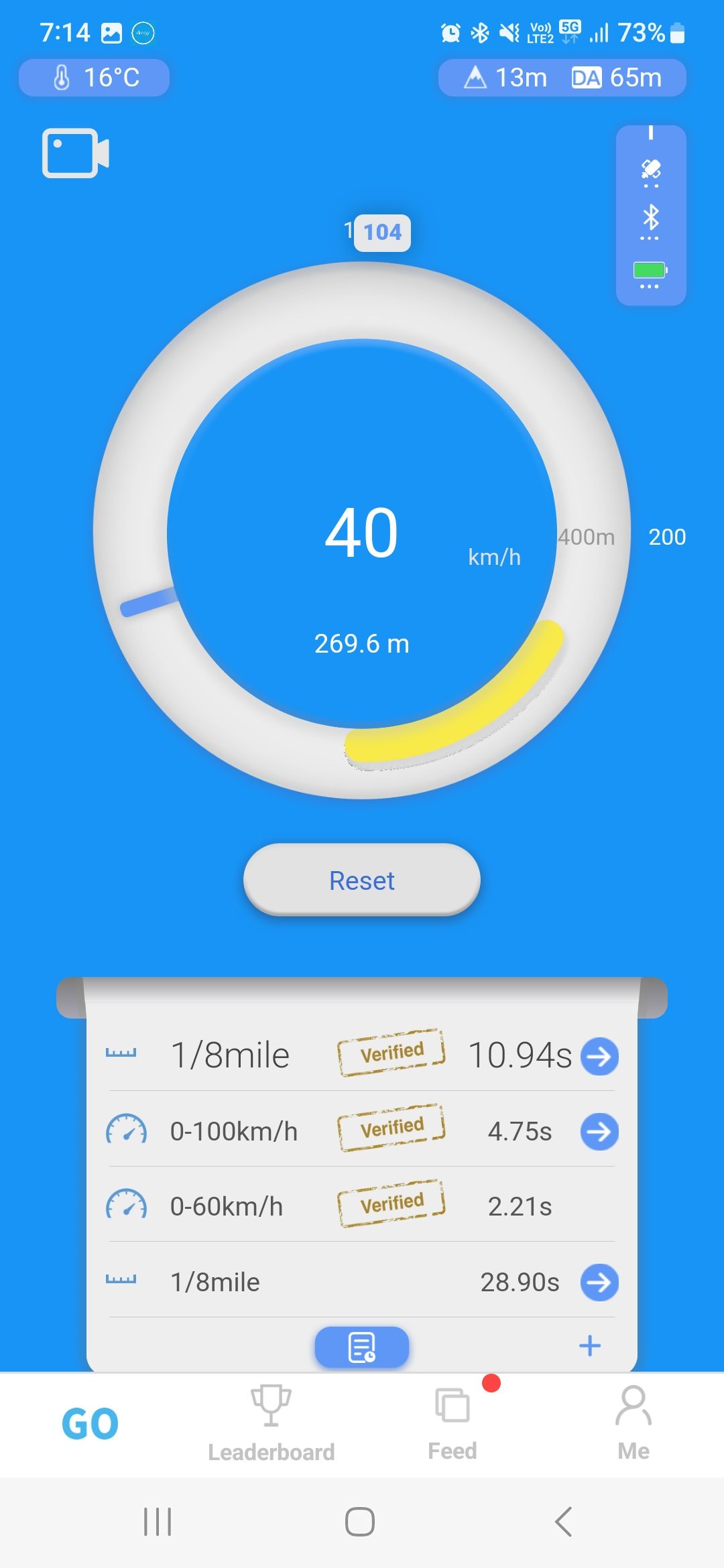Add a new test mode with plus
This screenshot has width=724, height=1568.
[x=589, y=1346]
